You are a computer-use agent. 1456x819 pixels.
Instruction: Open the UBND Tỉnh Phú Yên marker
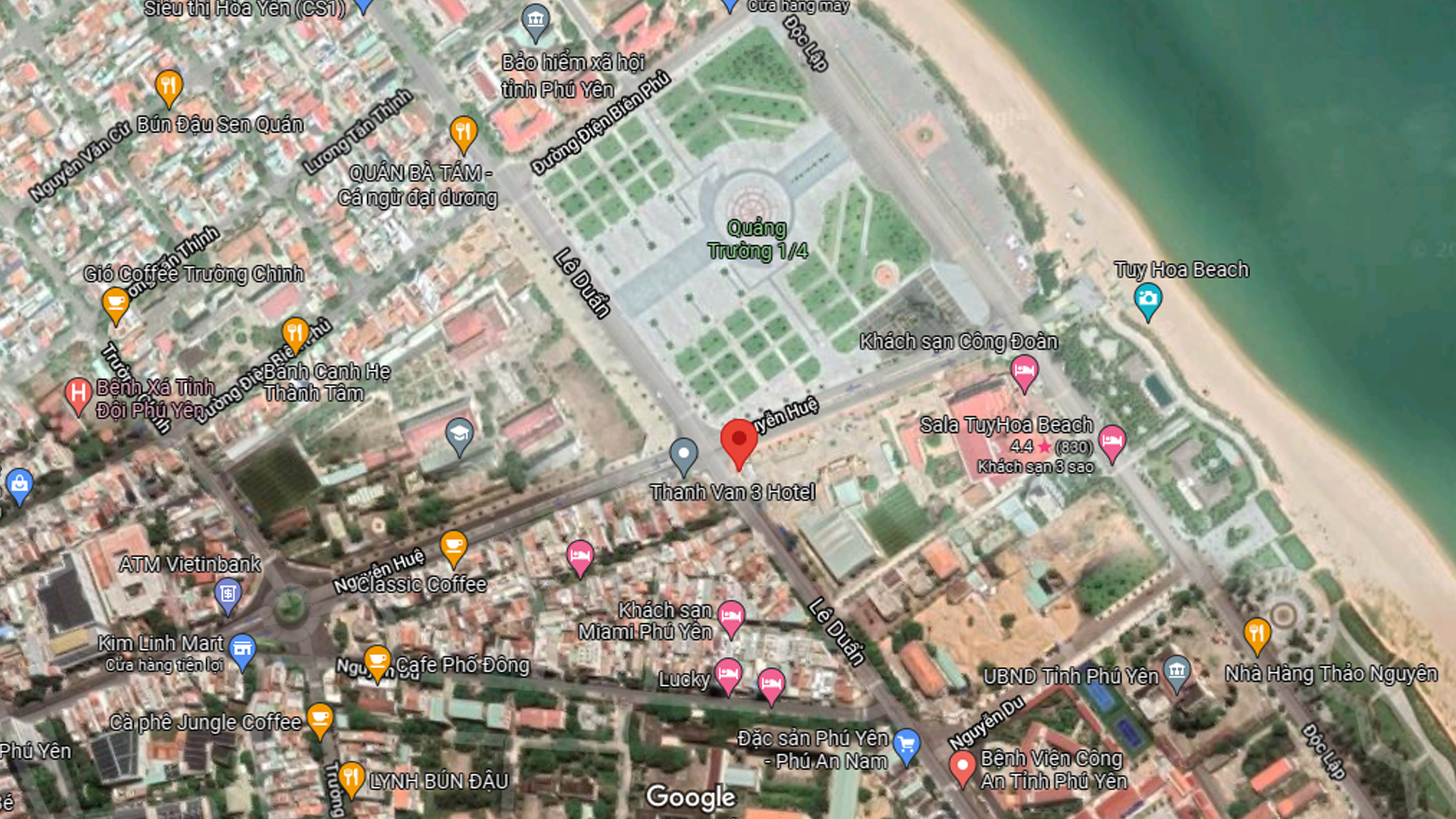click(1177, 671)
